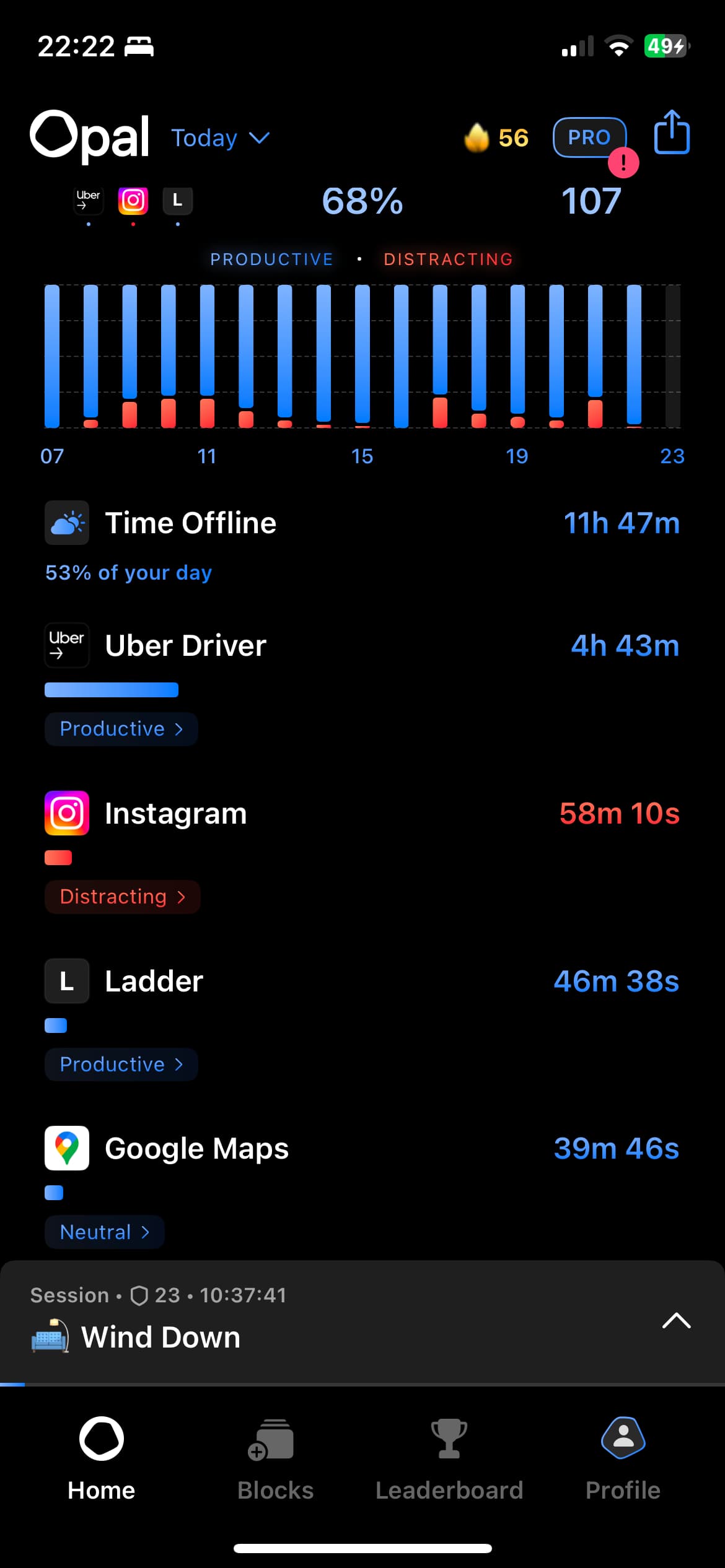Change Google Maps' Neutral category chip

click(104, 1232)
